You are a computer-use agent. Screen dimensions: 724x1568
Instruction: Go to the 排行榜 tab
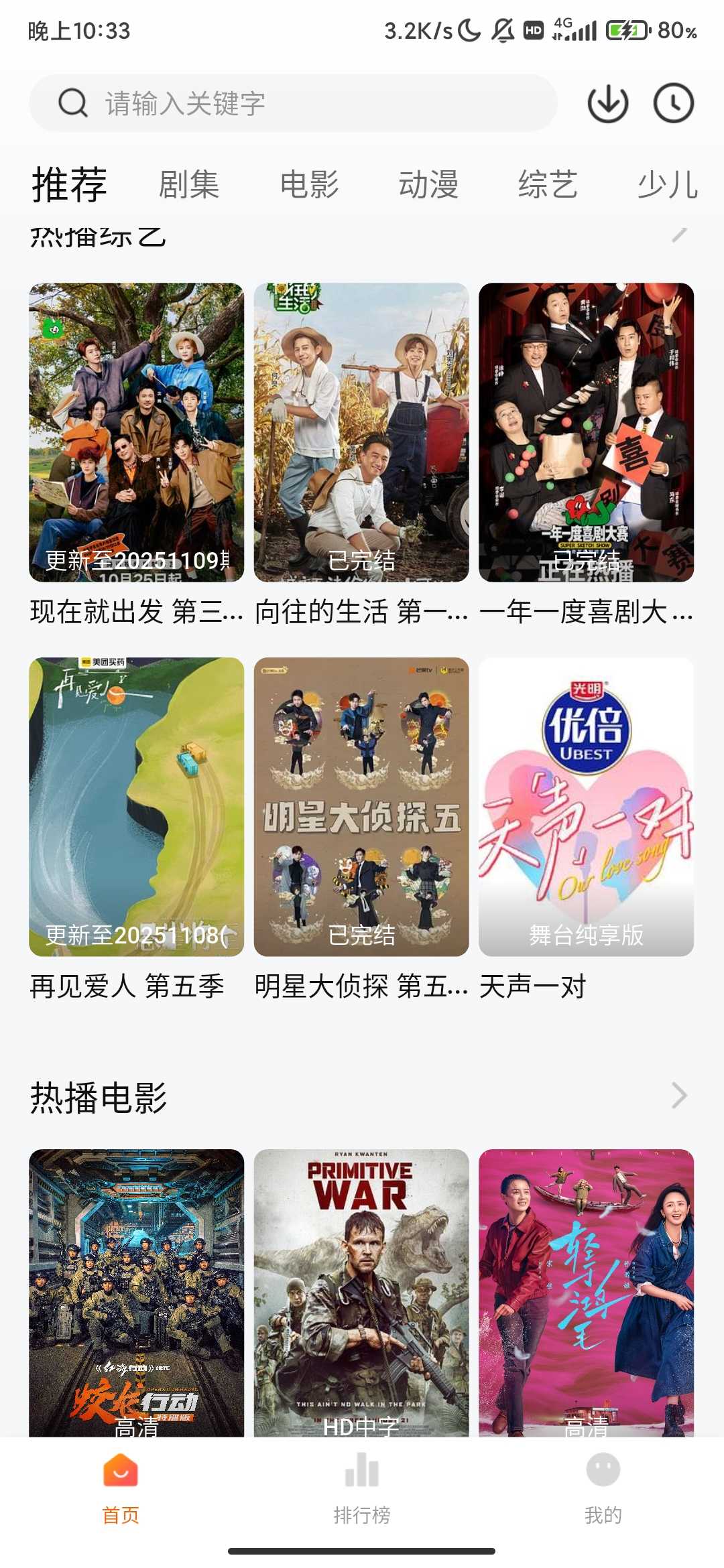pyautogui.click(x=362, y=1484)
